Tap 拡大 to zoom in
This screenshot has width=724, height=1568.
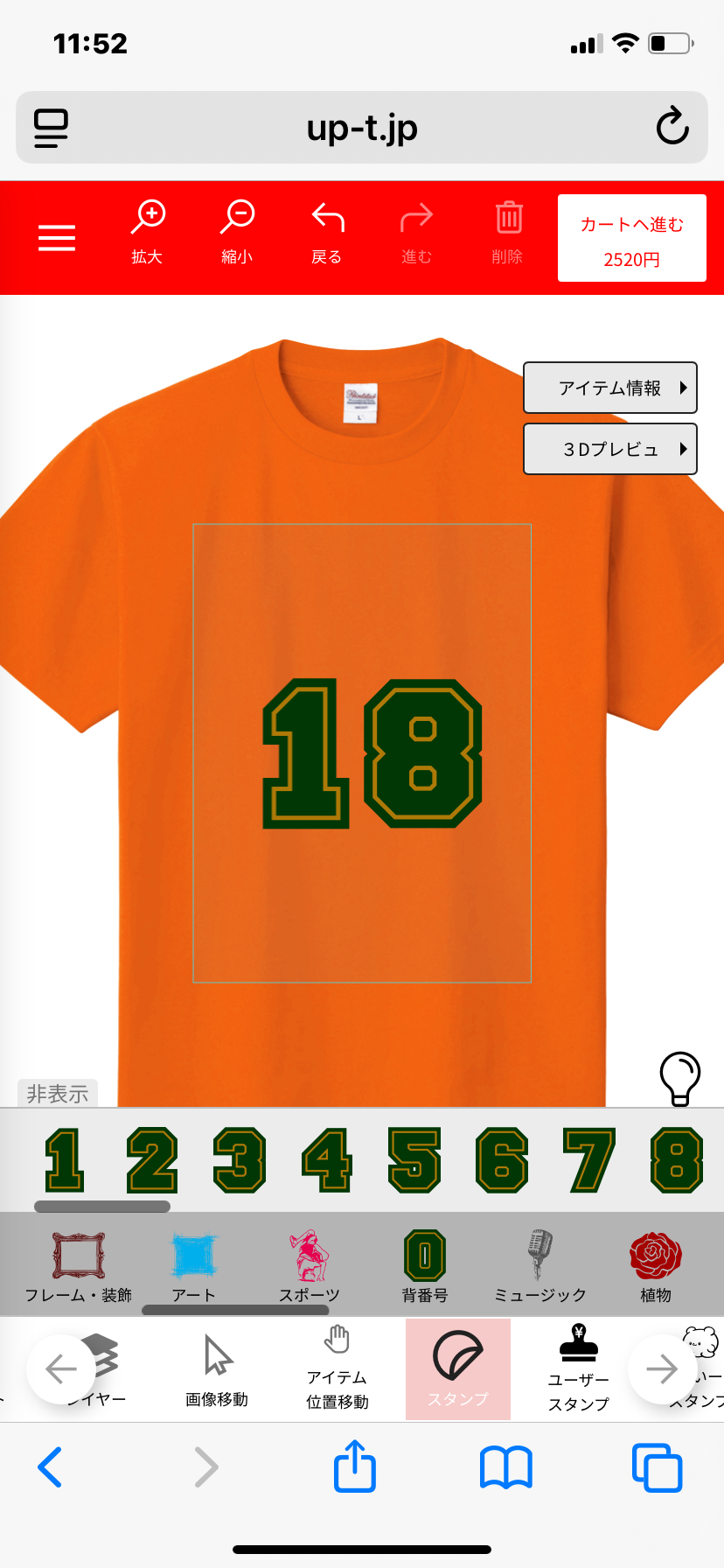148,232
